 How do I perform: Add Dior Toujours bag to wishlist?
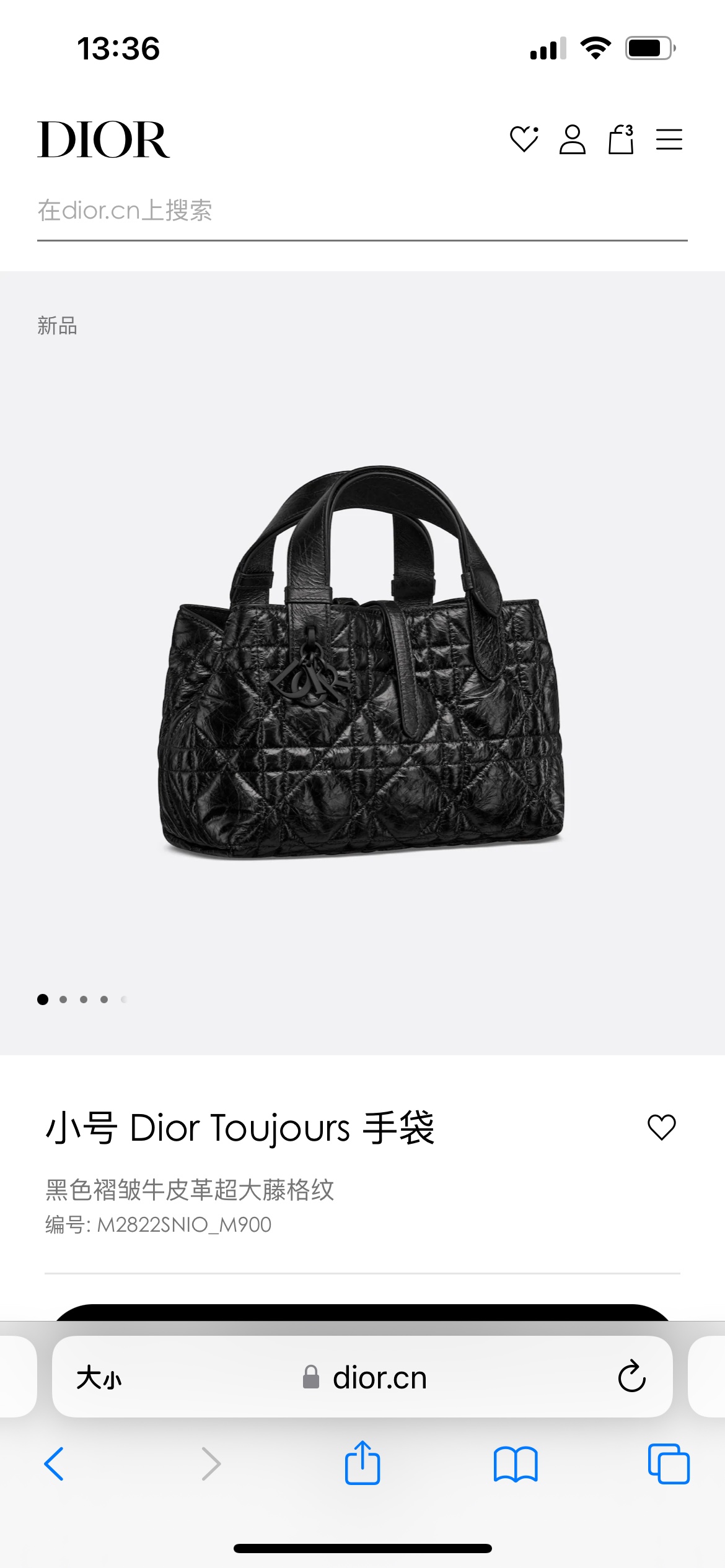pos(661,1127)
